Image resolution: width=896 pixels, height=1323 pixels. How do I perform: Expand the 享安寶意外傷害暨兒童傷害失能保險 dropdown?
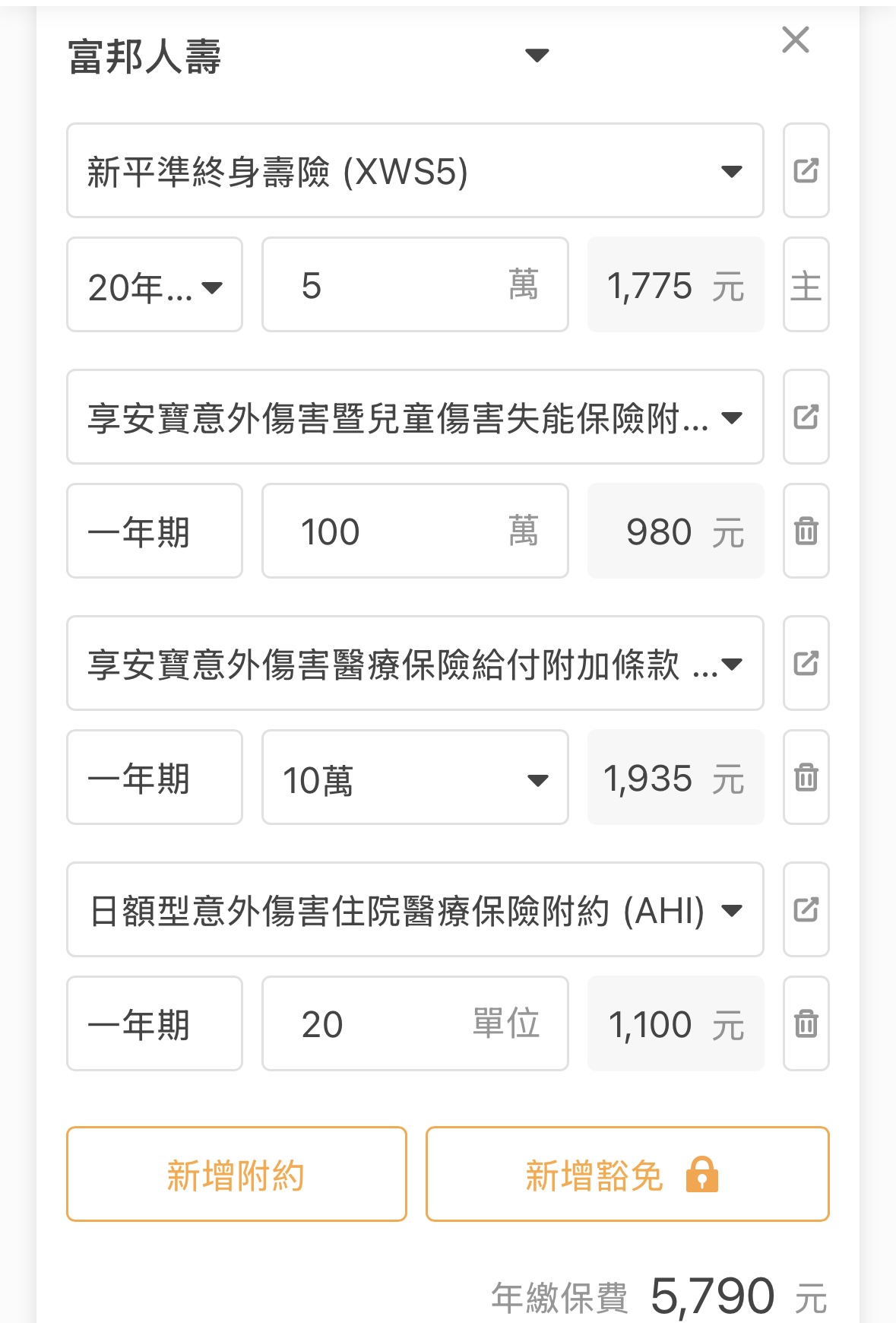tap(414, 417)
